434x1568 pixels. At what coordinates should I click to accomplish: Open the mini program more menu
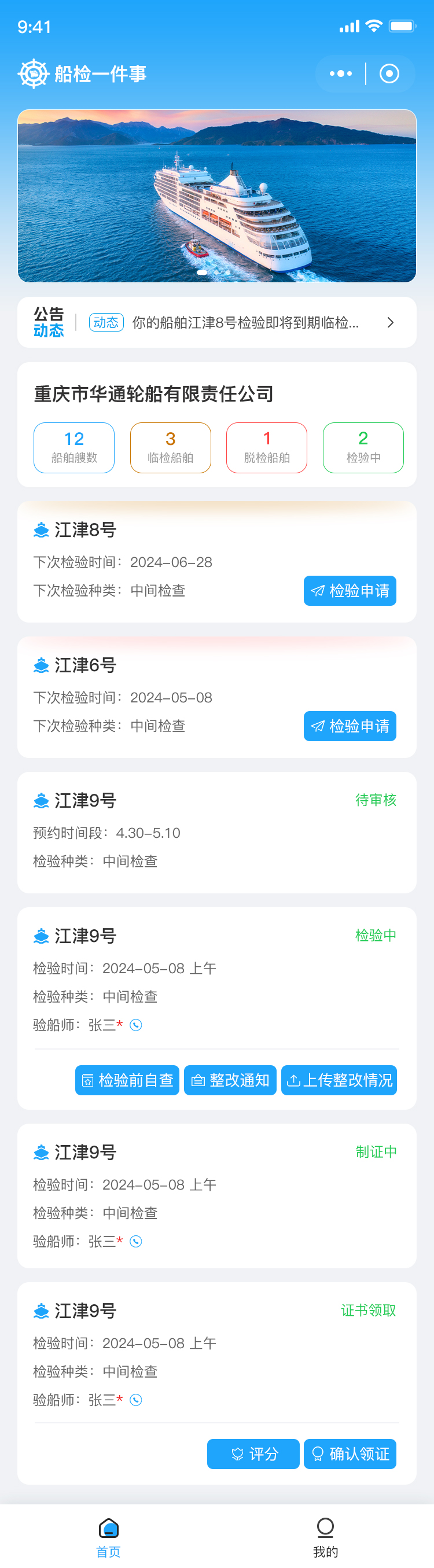(x=340, y=73)
